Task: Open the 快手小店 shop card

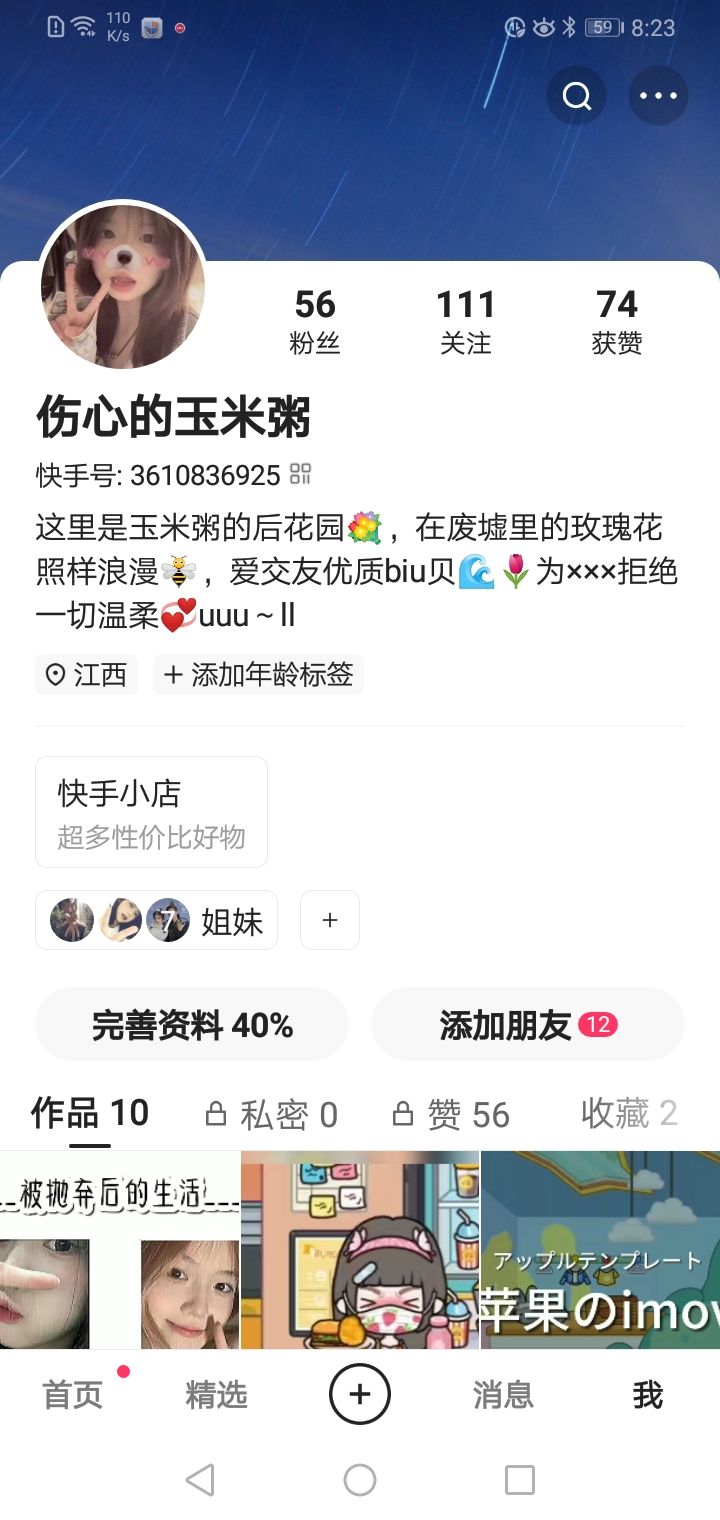Action: [152, 812]
